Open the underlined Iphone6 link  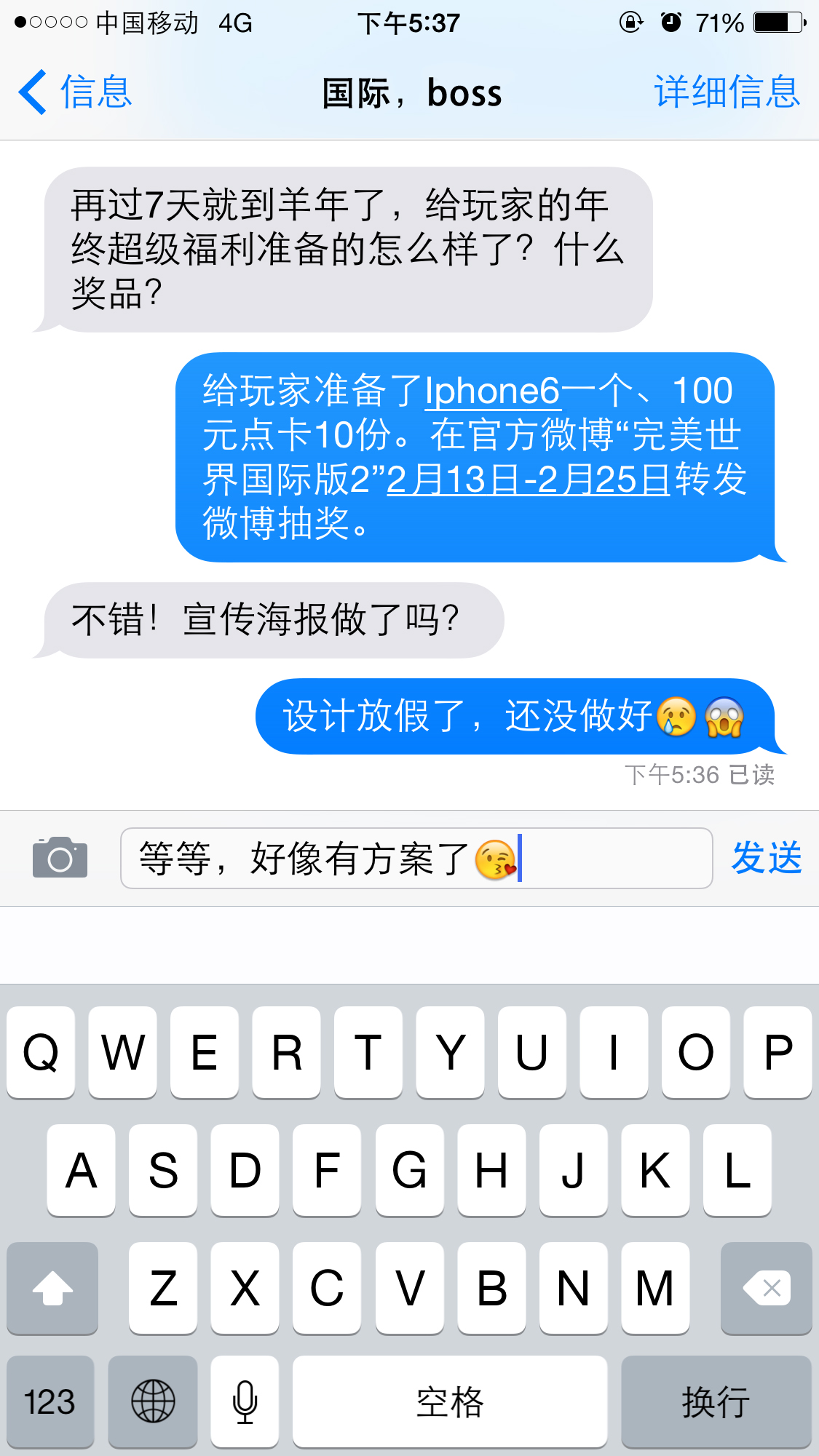tap(492, 391)
